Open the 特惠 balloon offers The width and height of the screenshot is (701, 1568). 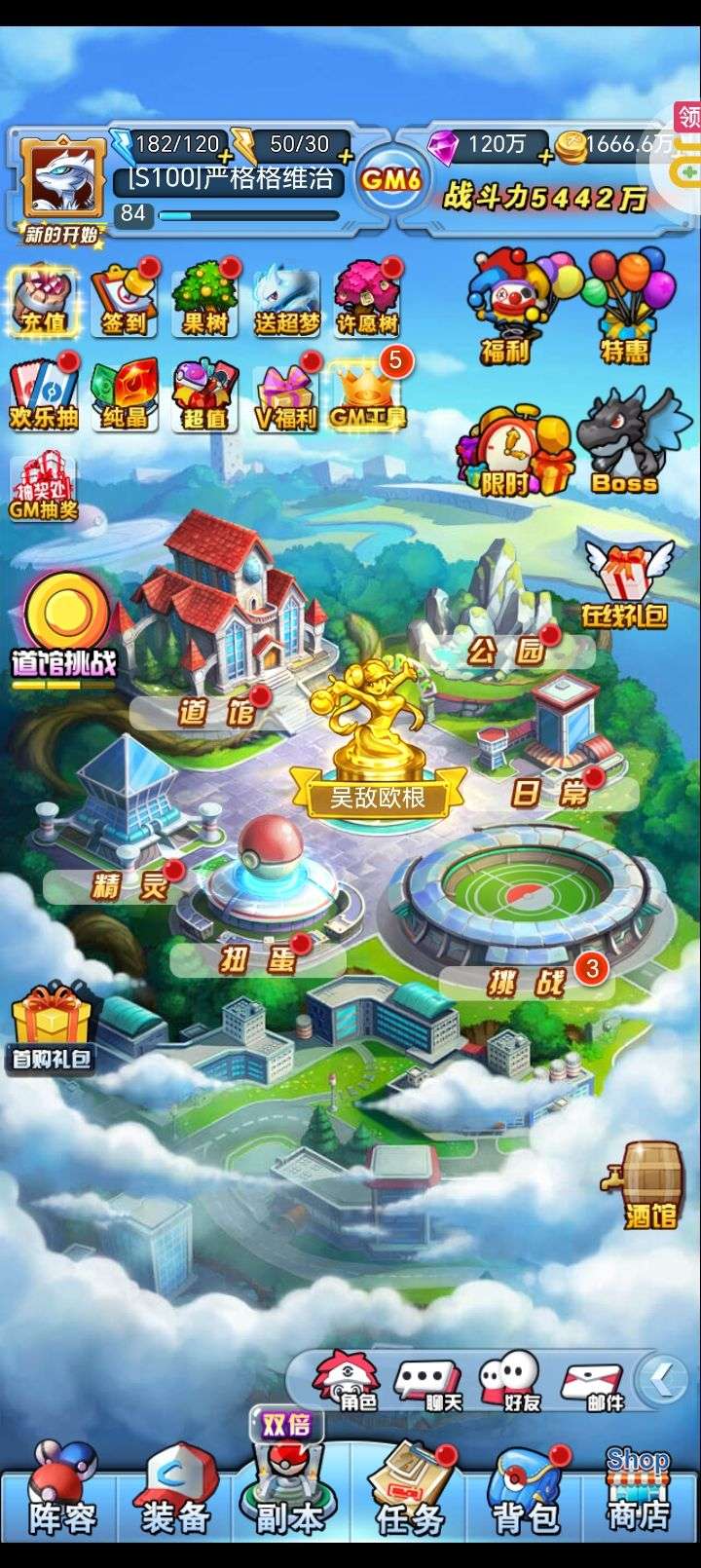tap(624, 309)
